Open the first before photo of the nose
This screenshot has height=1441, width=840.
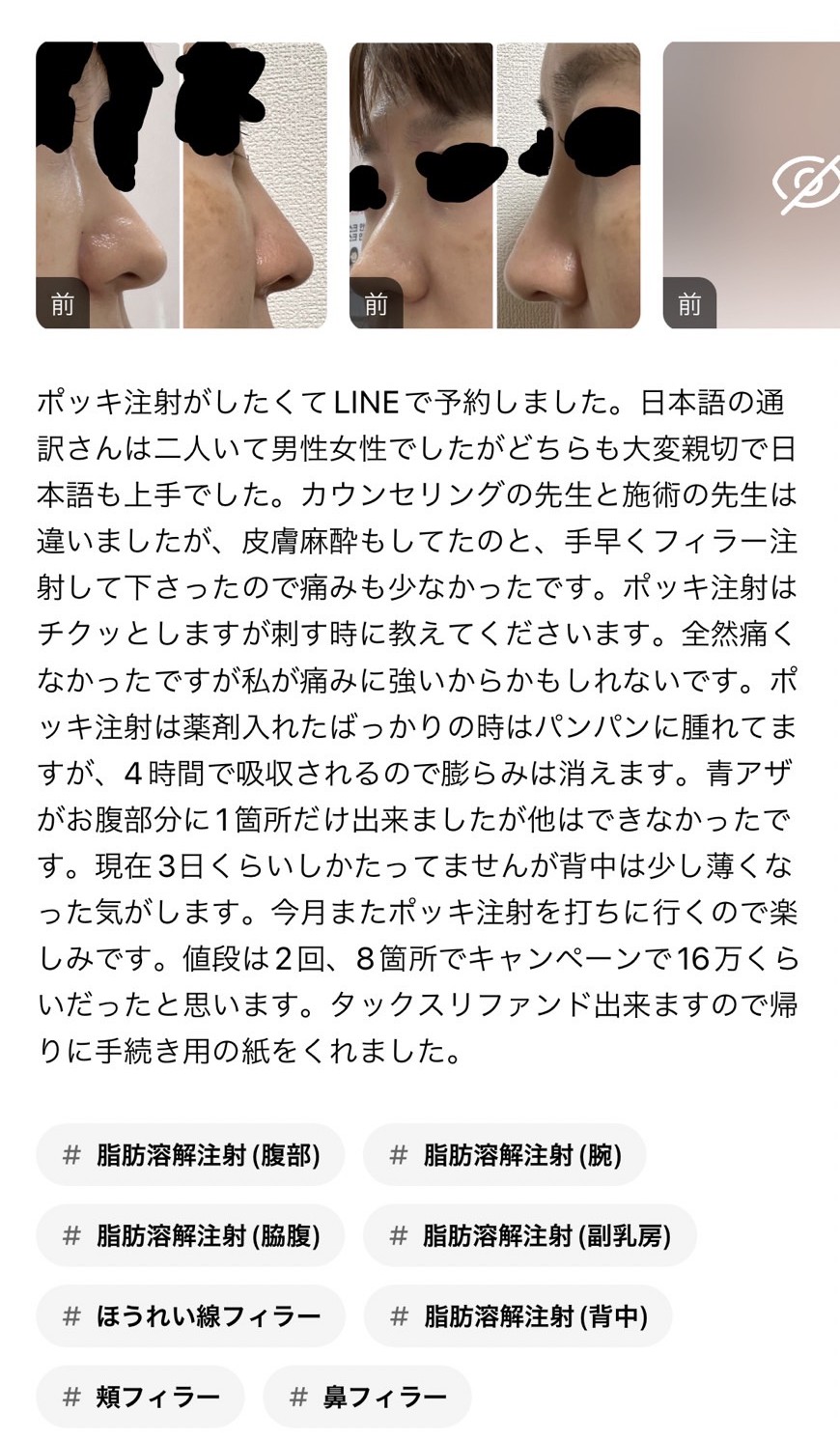coord(182,185)
